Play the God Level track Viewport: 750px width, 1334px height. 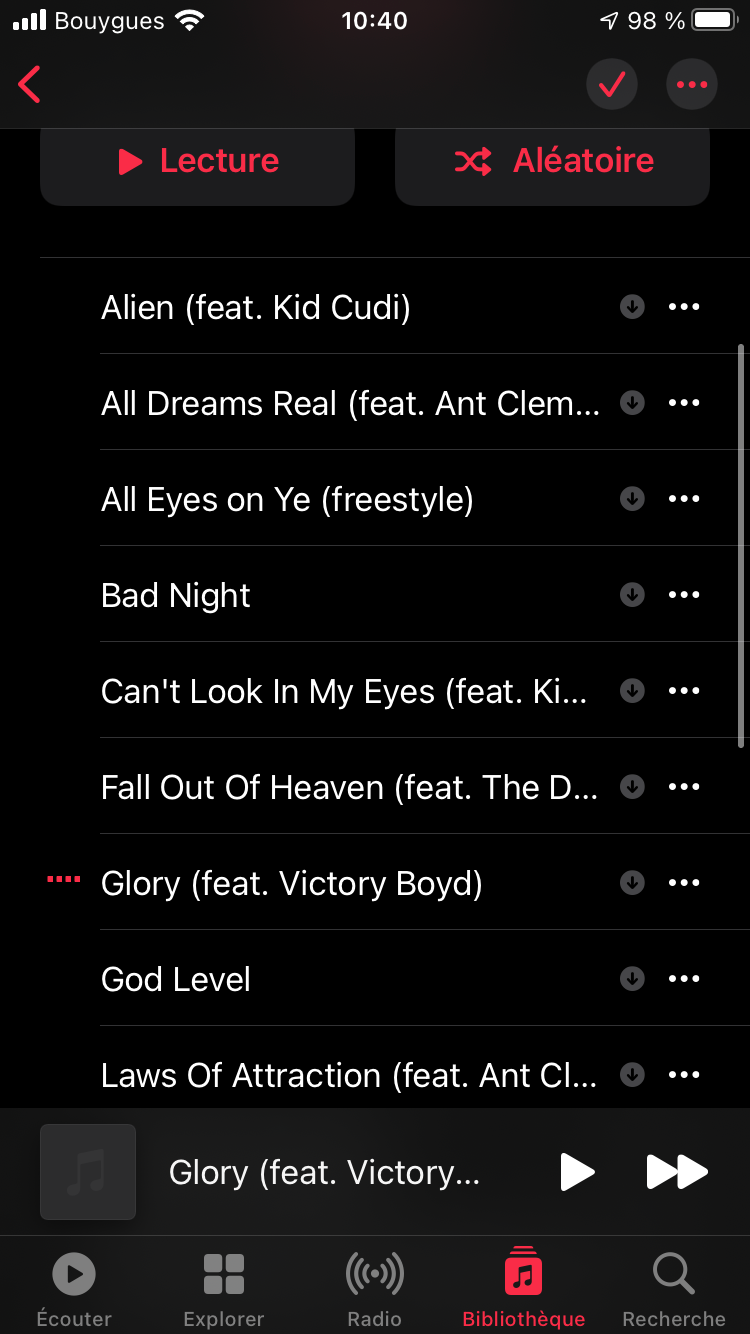click(x=176, y=979)
